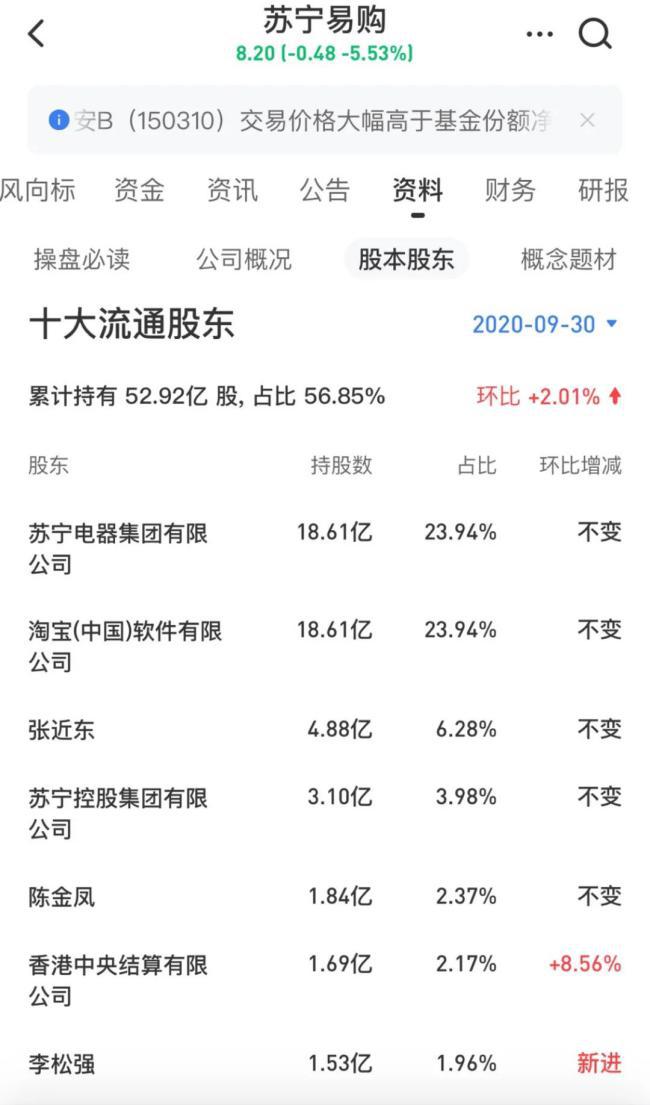The height and width of the screenshot is (1105, 650).
Task: Go back using the top-left arrow
Action: tap(36, 33)
